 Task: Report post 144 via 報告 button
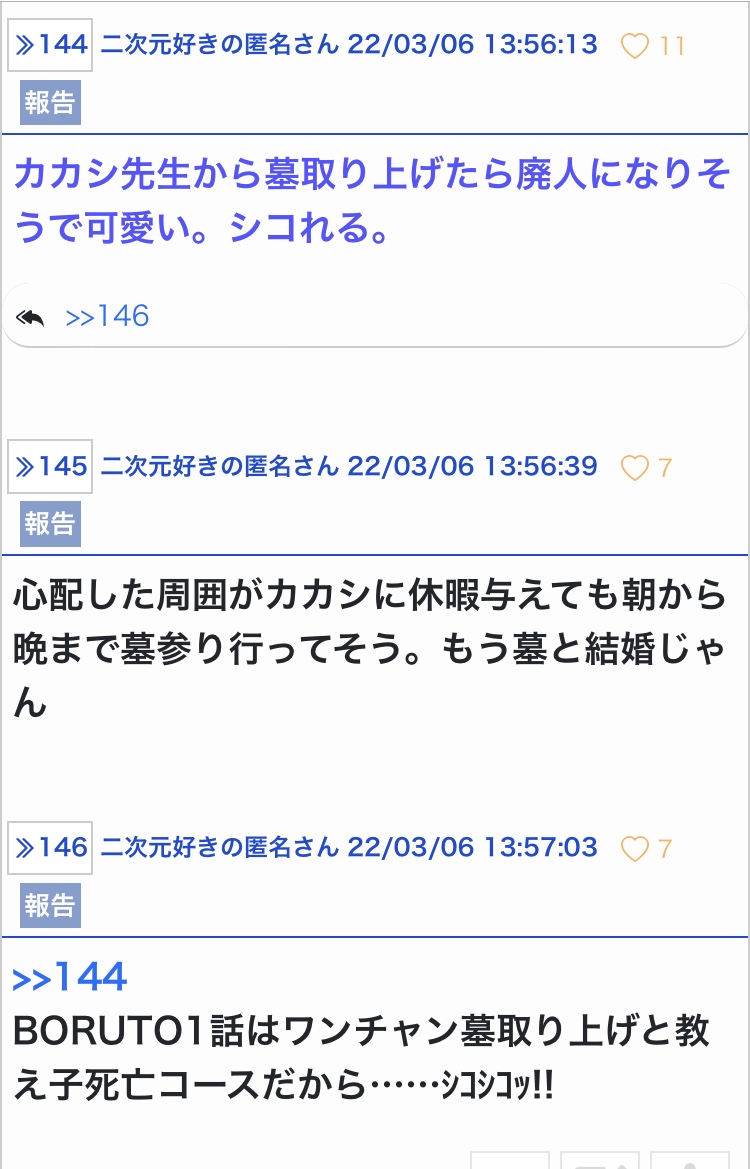coord(50,103)
